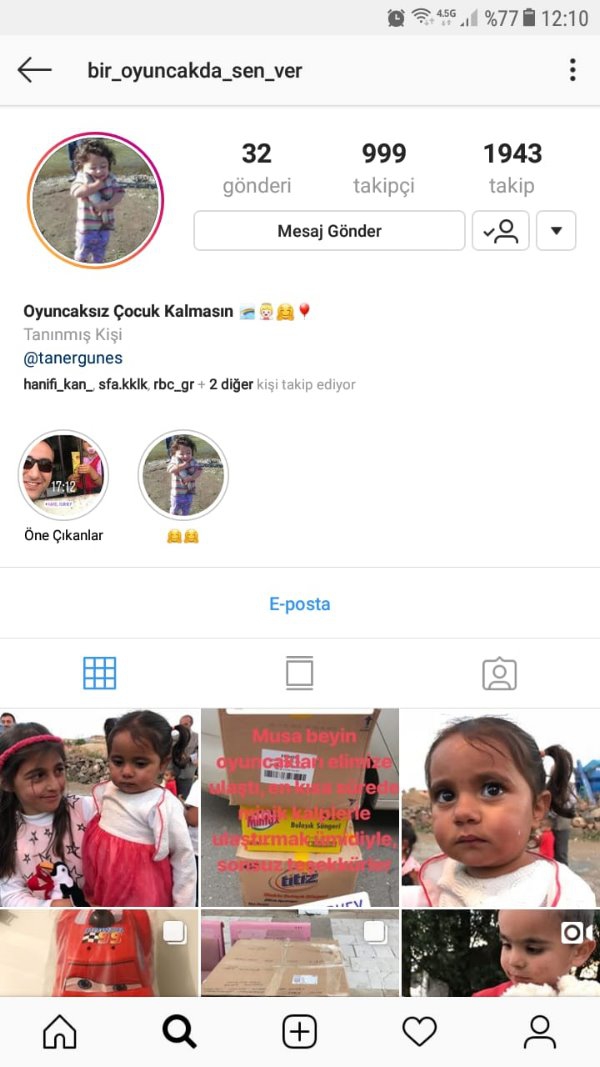600x1067 pixels.
Task: Tap Mesaj Gönder button
Action: pos(329,231)
